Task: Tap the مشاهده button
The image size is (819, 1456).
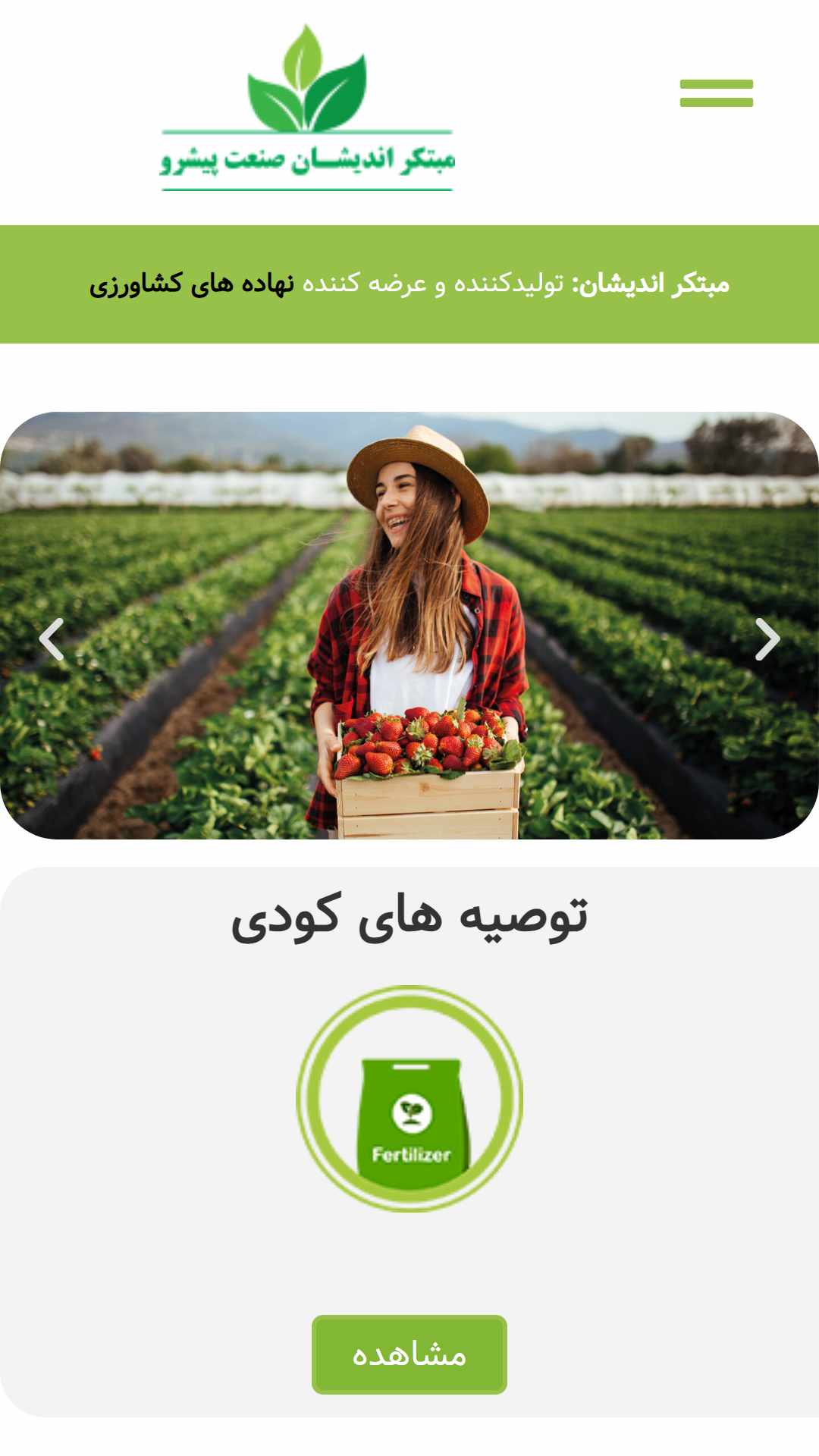Action: point(409,1354)
